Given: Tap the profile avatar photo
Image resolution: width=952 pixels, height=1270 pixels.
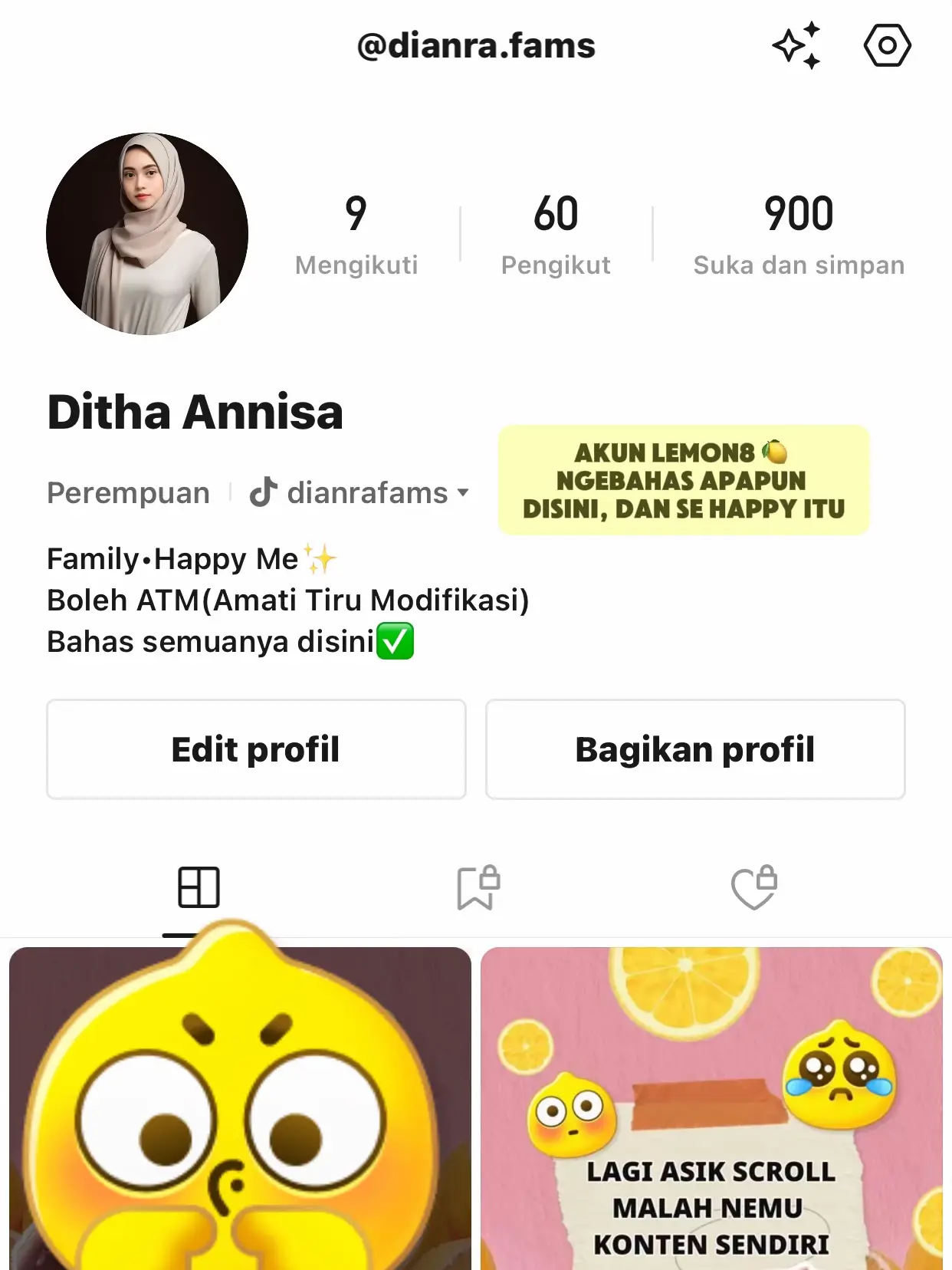Looking at the screenshot, I should 147,234.
